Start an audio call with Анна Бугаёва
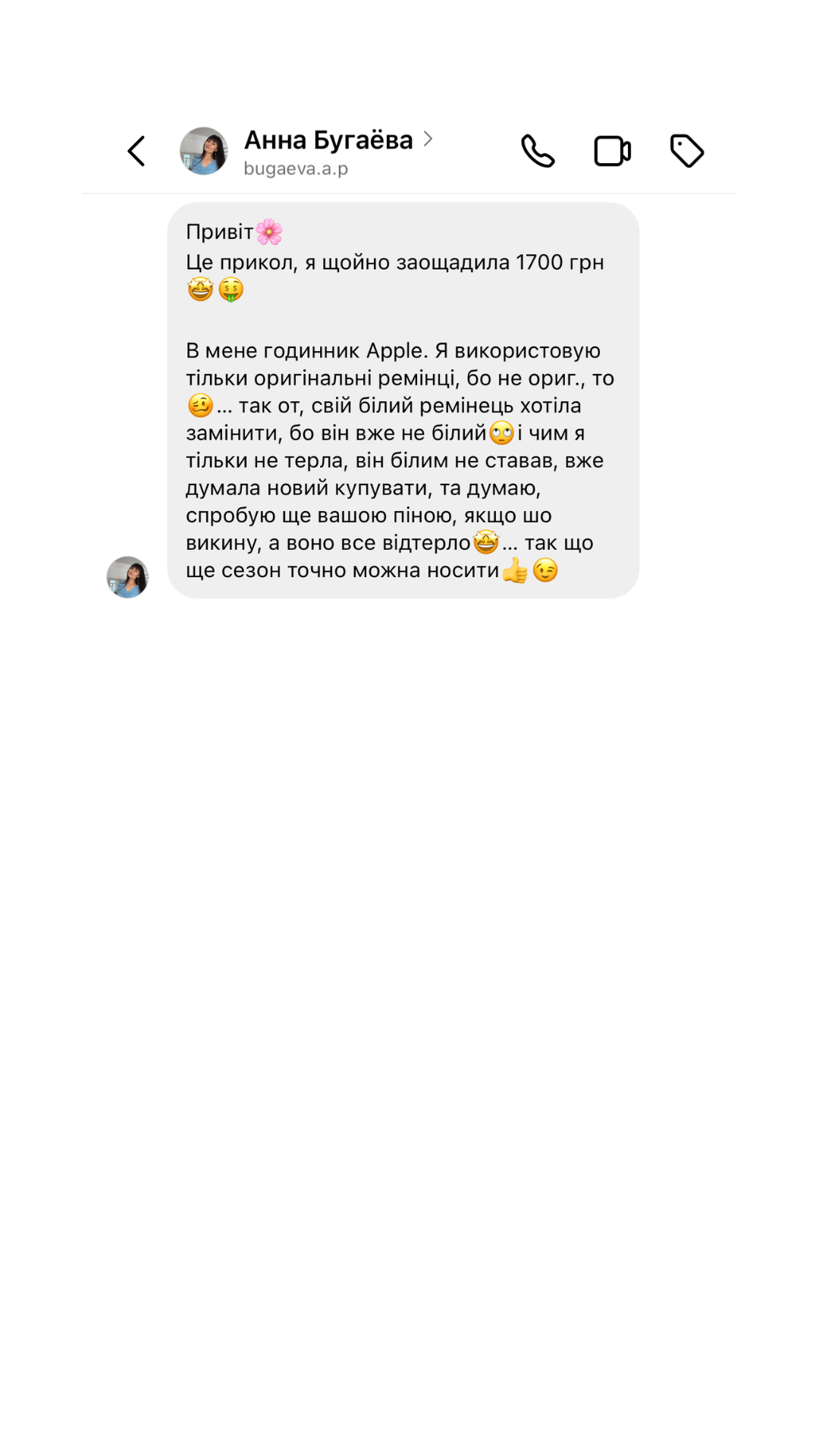Image resolution: width=819 pixels, height=1456 pixels. 538,151
